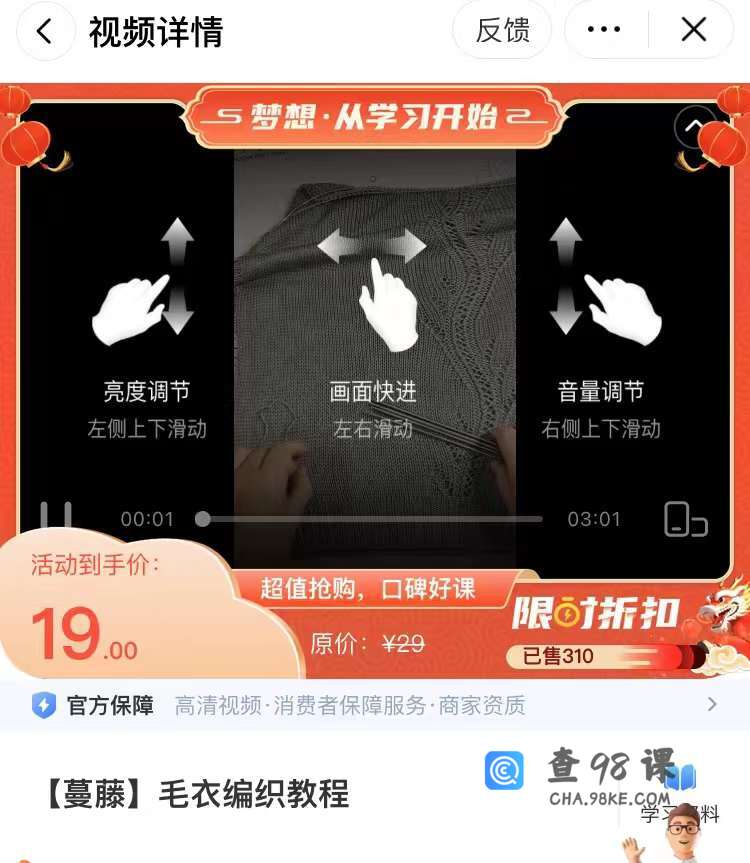Open the 官方保障 guarantee details row
The width and height of the screenshot is (750, 863).
375,705
